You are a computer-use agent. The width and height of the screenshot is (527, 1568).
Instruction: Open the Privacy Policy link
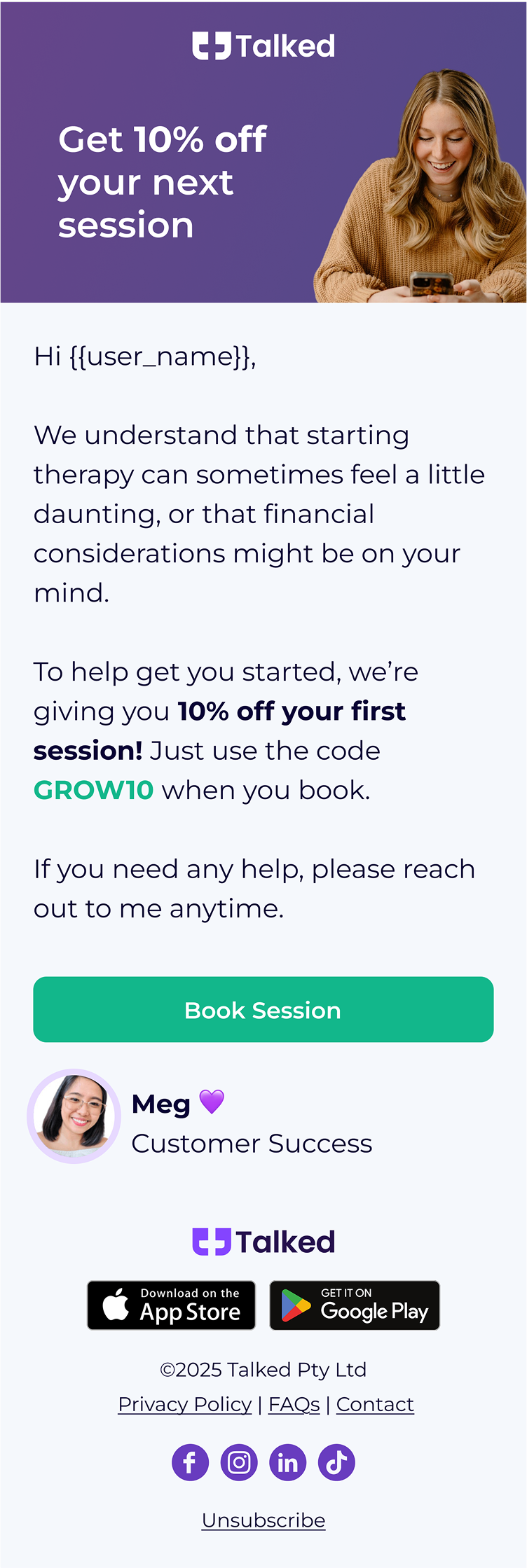184,1404
